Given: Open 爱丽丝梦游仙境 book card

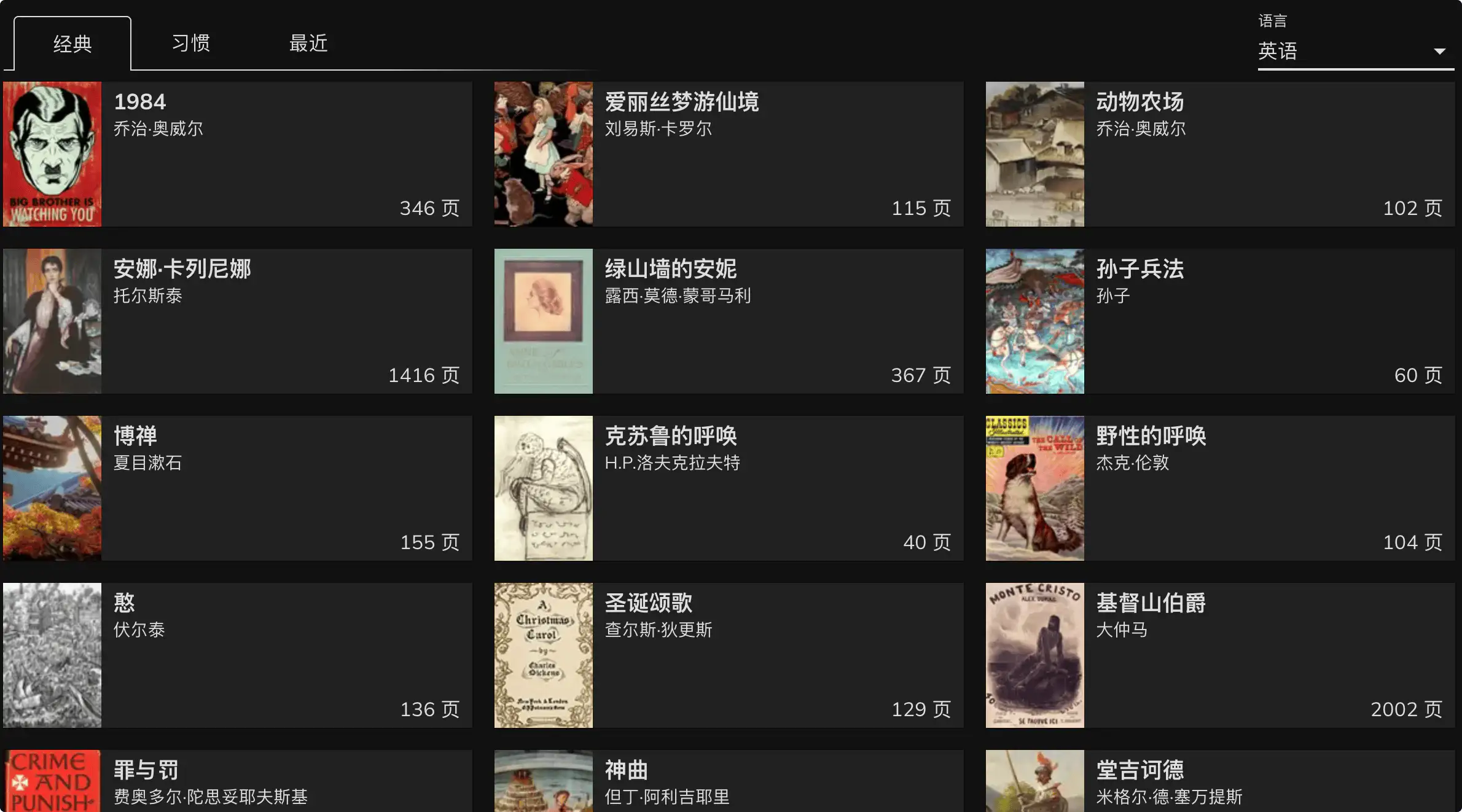Looking at the screenshot, I should point(729,154).
